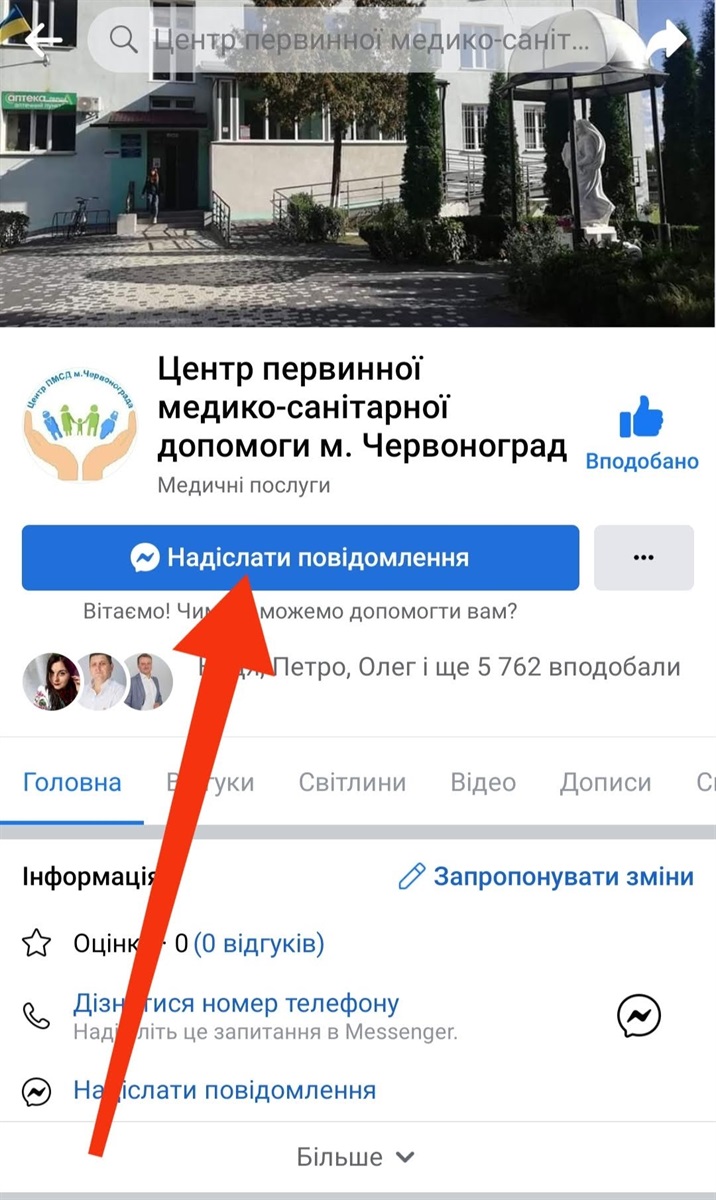Tap the Вподобано like button
Screen dimensions: 716x1200
641,432
